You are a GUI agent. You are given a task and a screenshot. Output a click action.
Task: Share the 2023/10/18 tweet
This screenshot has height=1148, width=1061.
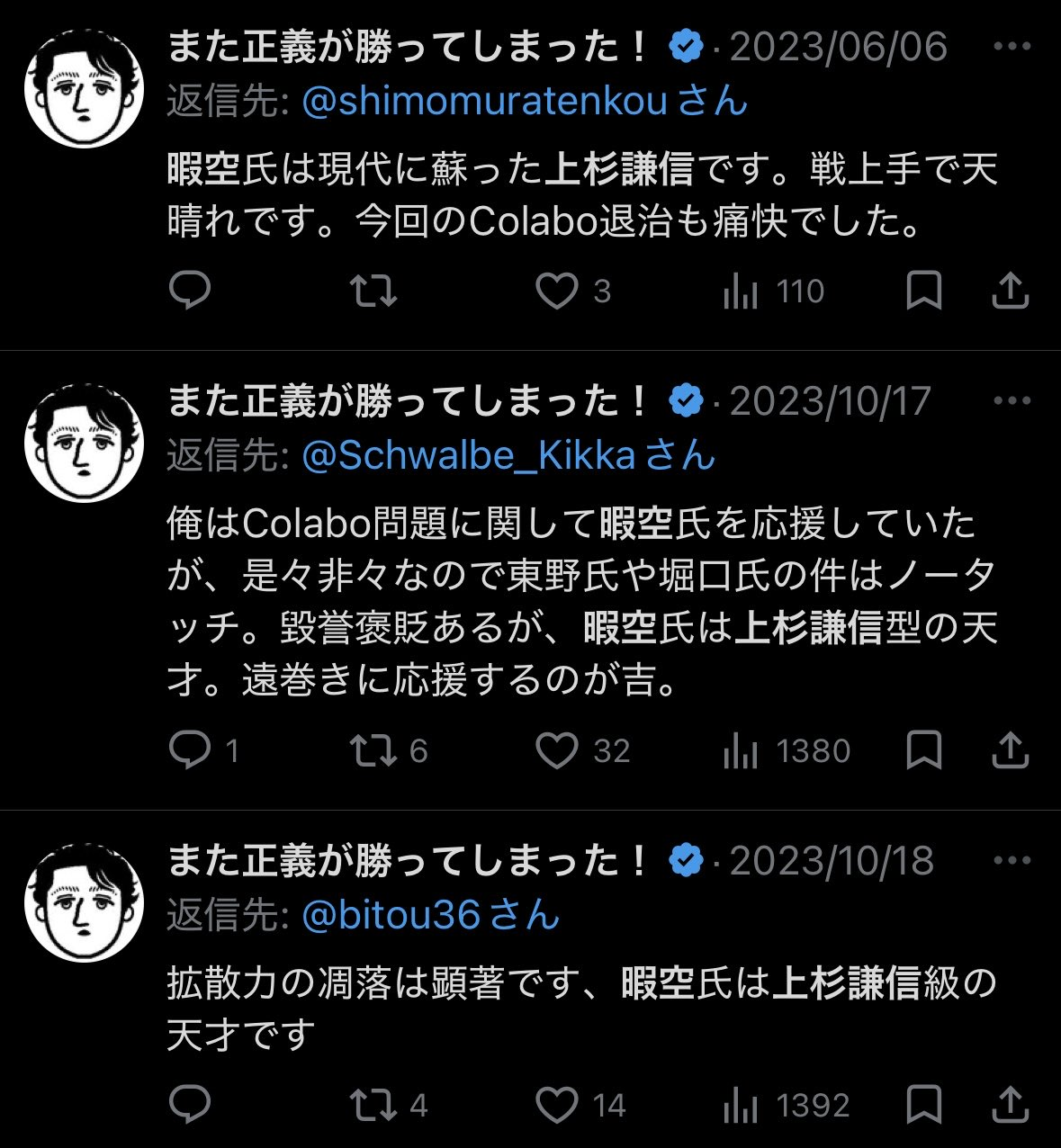[x=1010, y=1106]
